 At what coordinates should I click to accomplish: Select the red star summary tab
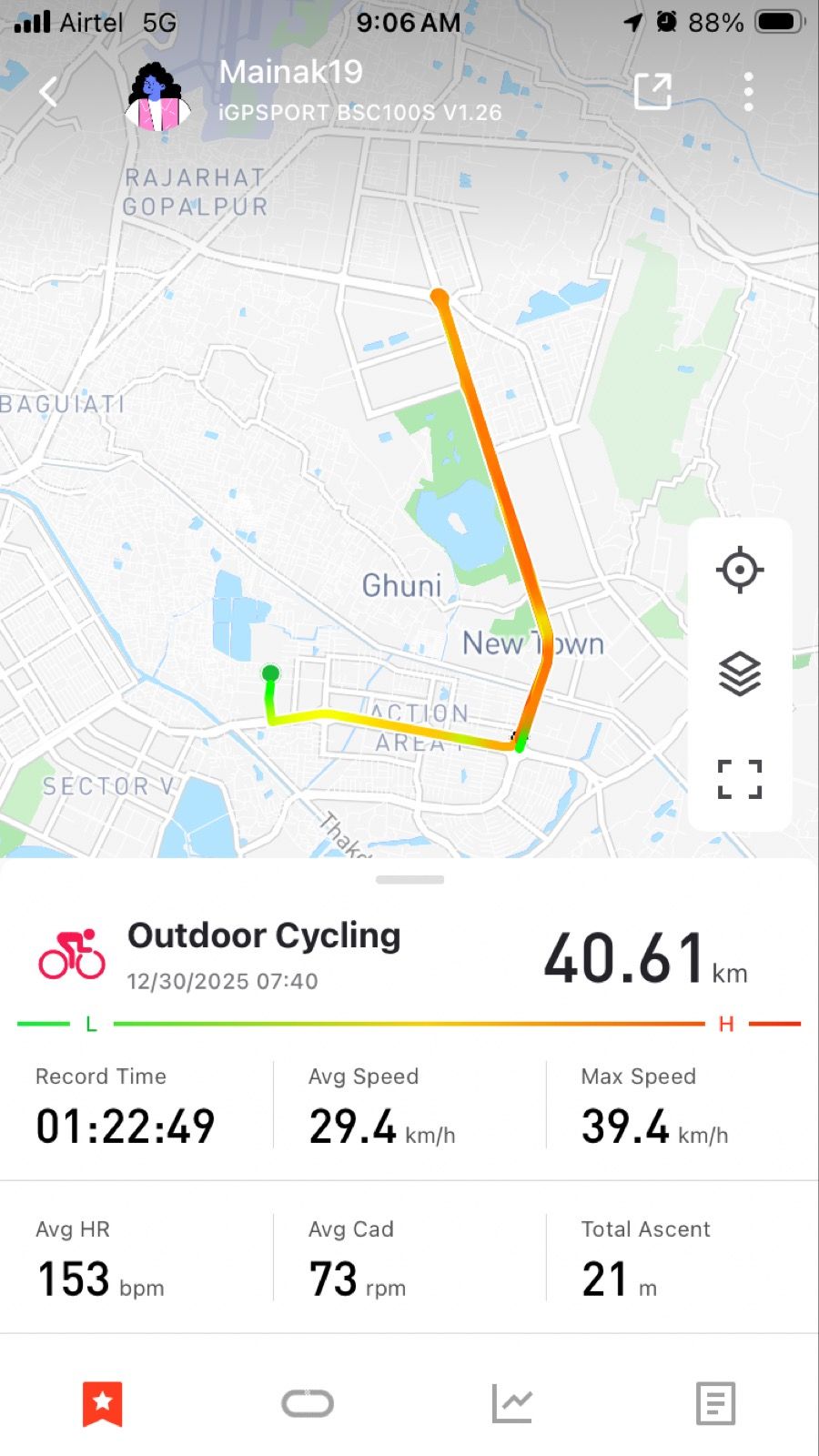[103, 1403]
